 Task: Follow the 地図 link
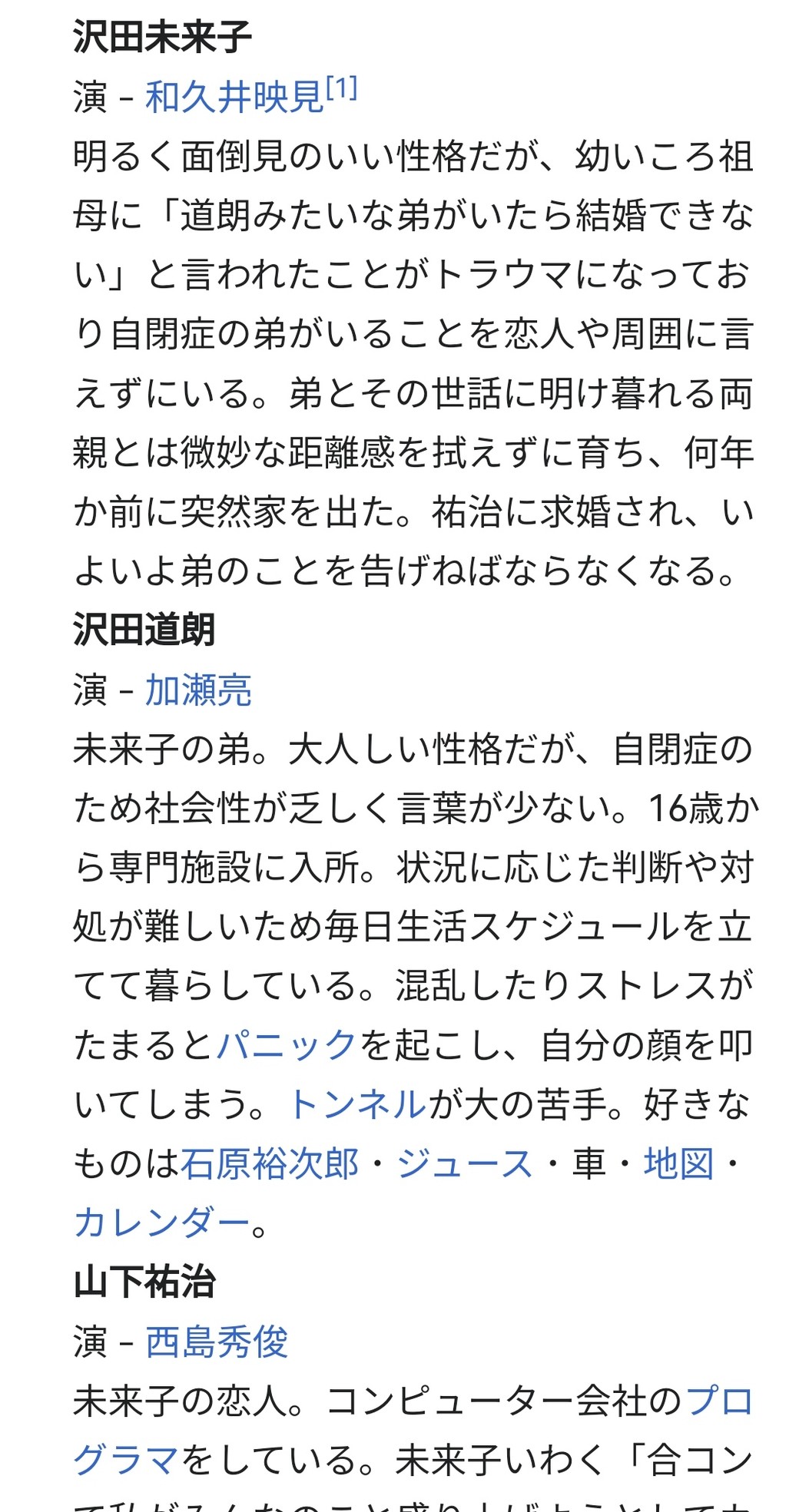click(678, 1163)
